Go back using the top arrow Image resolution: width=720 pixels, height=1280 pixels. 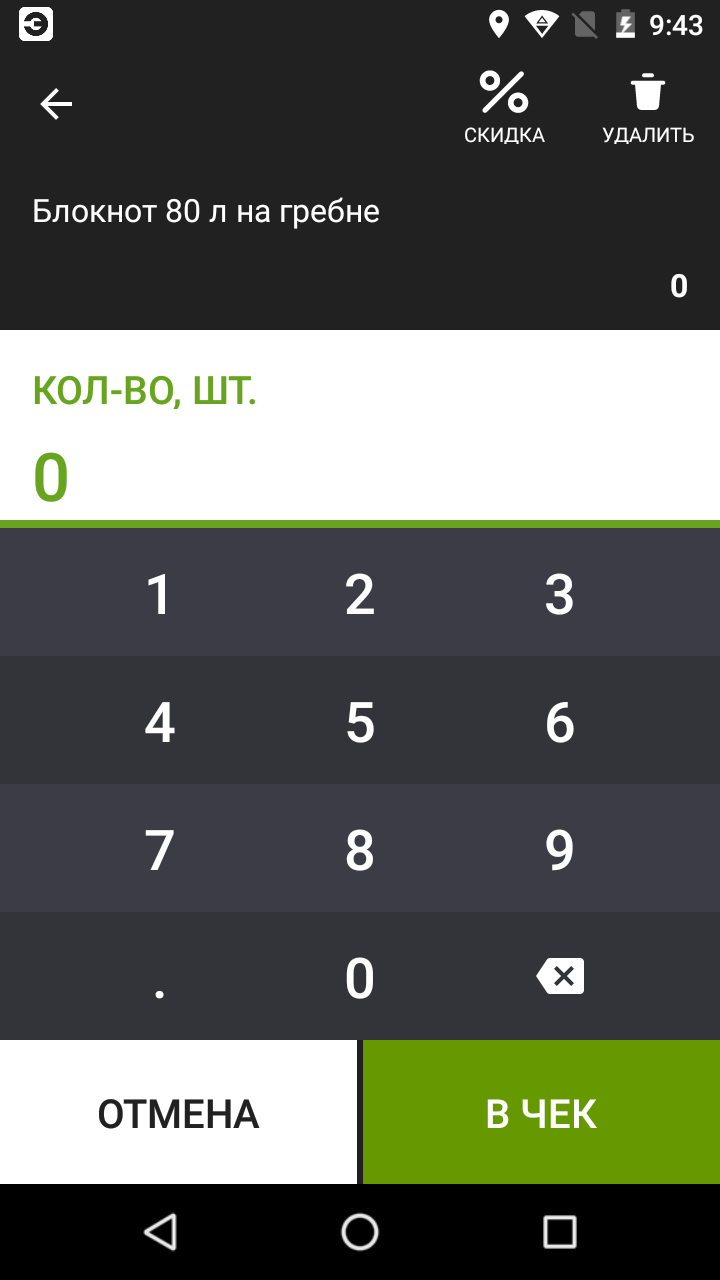coord(56,104)
